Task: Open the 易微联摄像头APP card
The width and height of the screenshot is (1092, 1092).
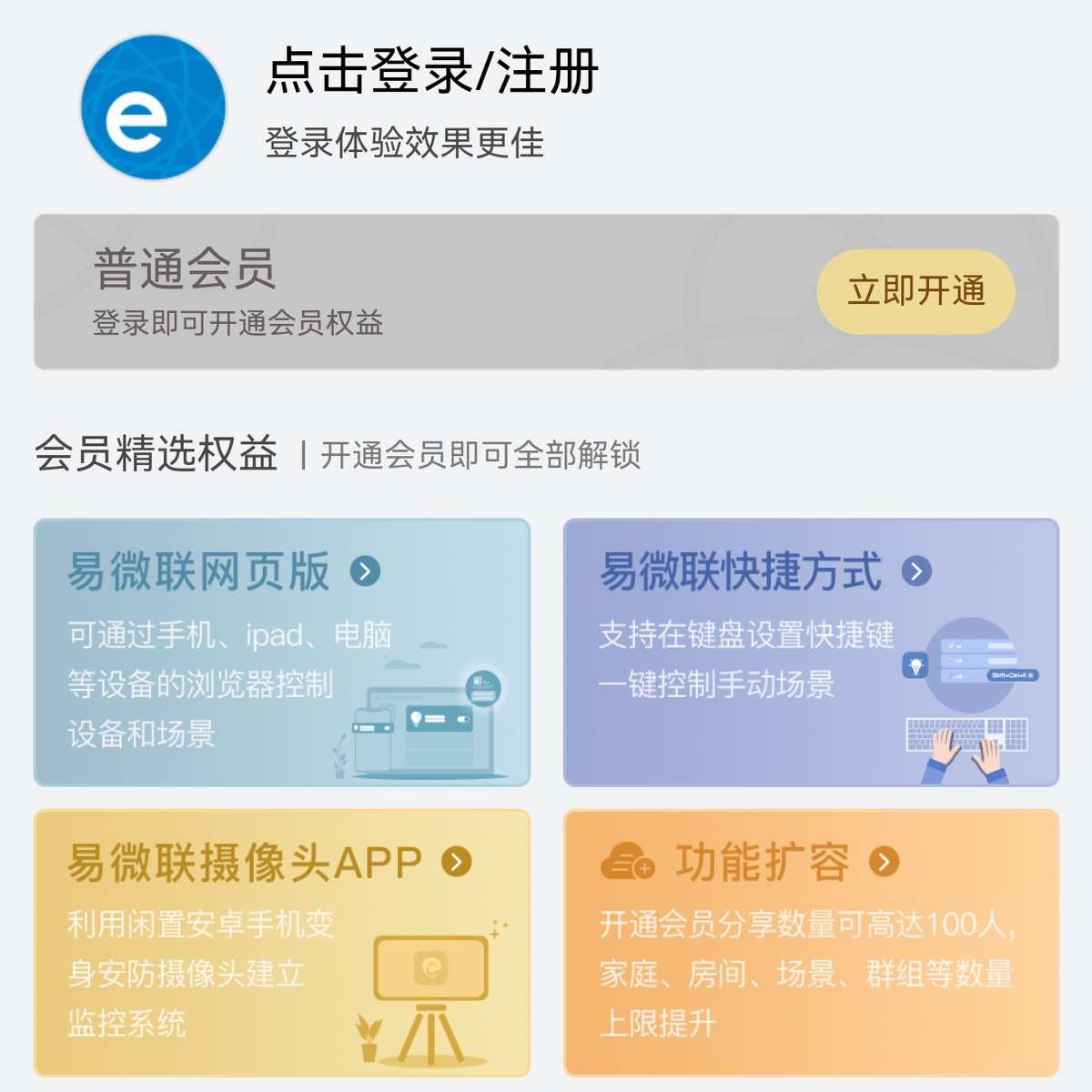Action: tap(282, 943)
